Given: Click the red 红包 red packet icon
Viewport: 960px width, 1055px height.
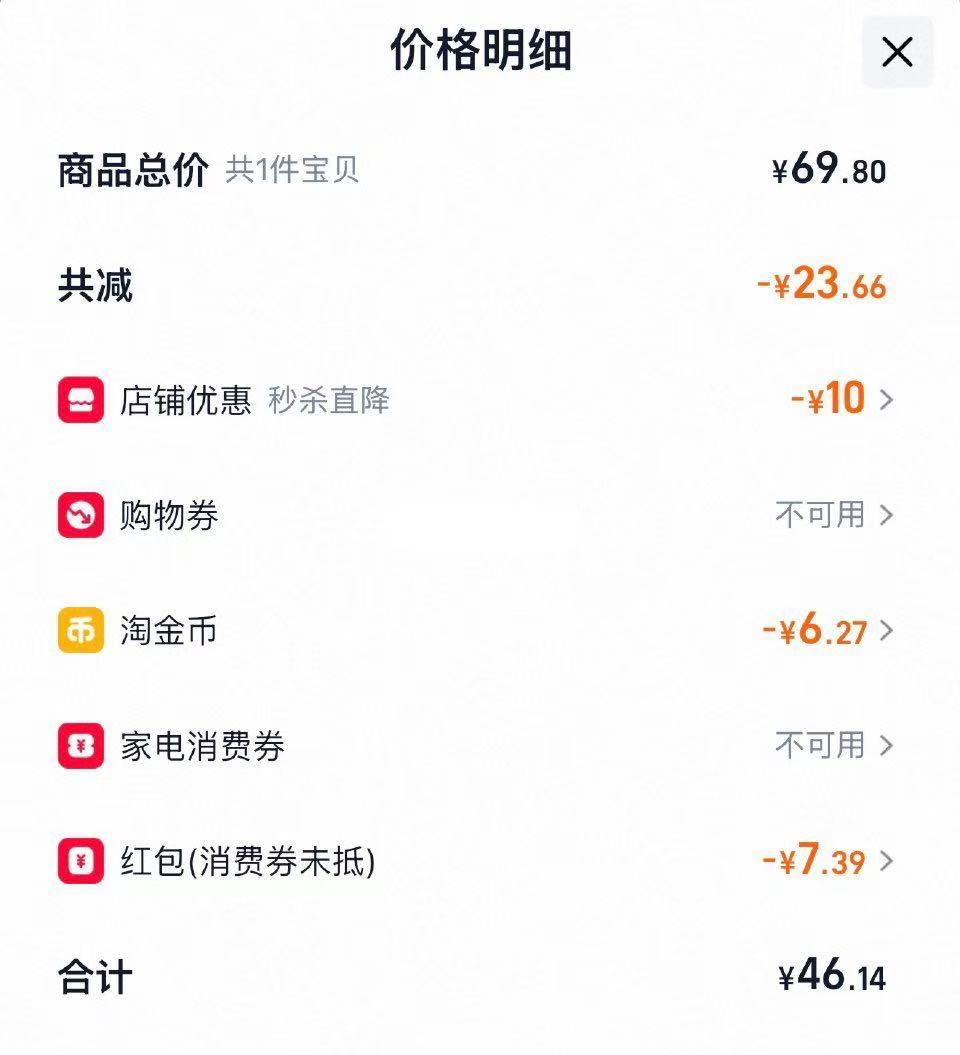Looking at the screenshot, I should (80, 861).
